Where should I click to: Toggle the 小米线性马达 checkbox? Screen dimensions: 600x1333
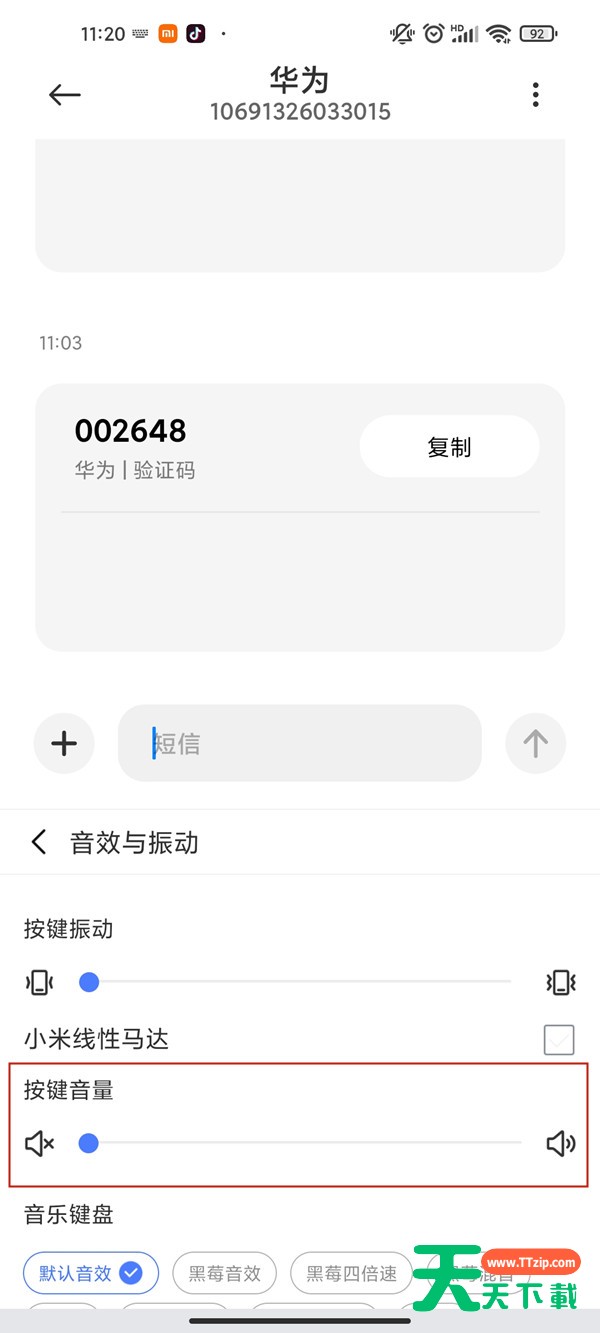pyautogui.click(x=559, y=1040)
